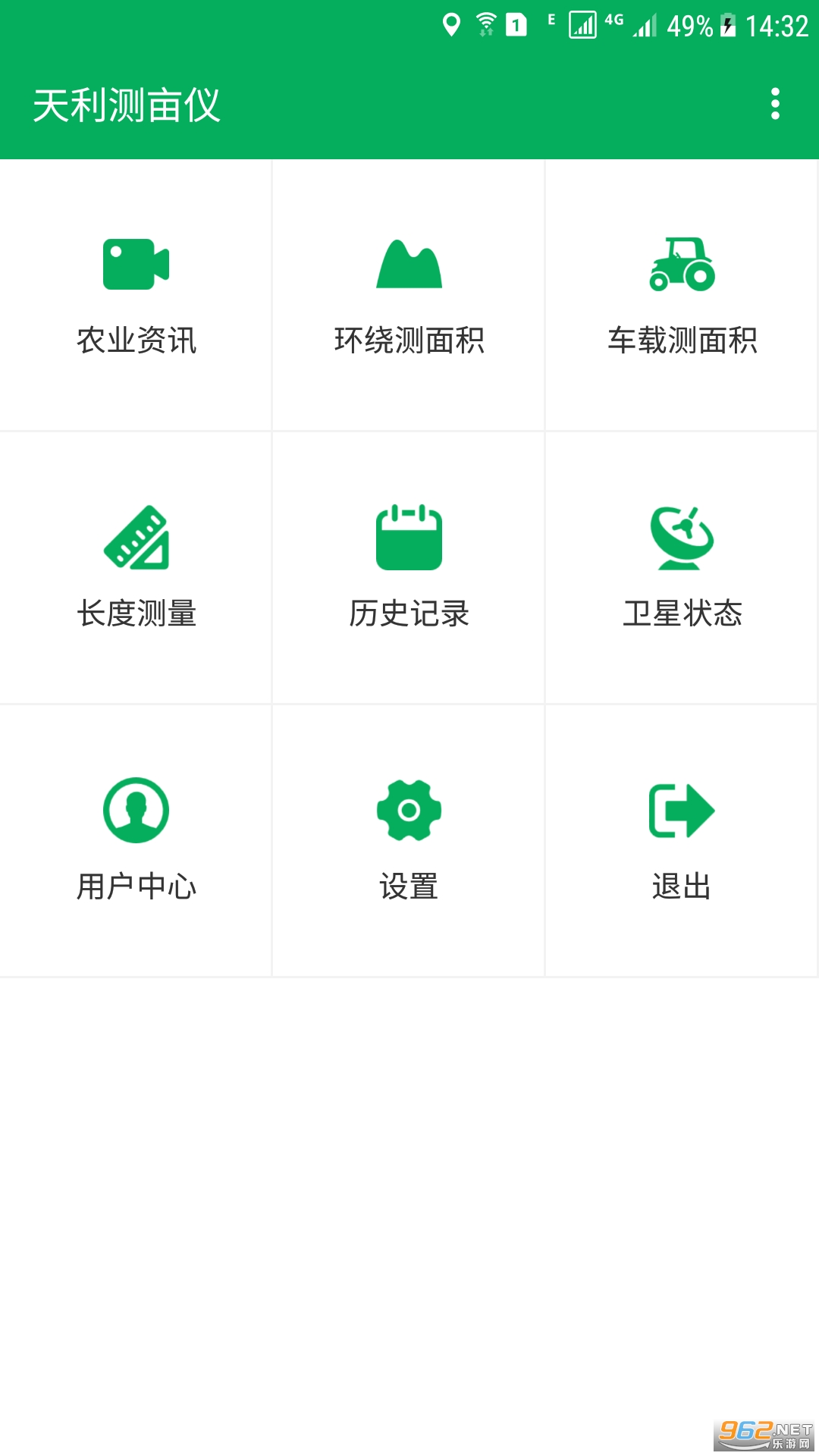Open 用户中心 via the person icon
This screenshot has height=1456, width=819.
(135, 809)
